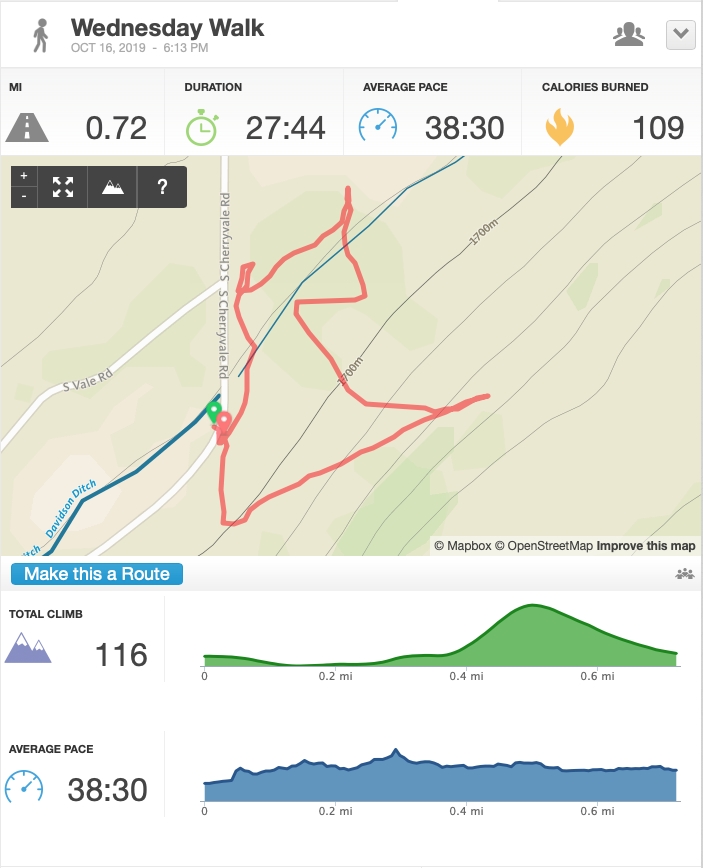Switch map to terrain view
The width and height of the screenshot is (703, 868).
[x=112, y=187]
